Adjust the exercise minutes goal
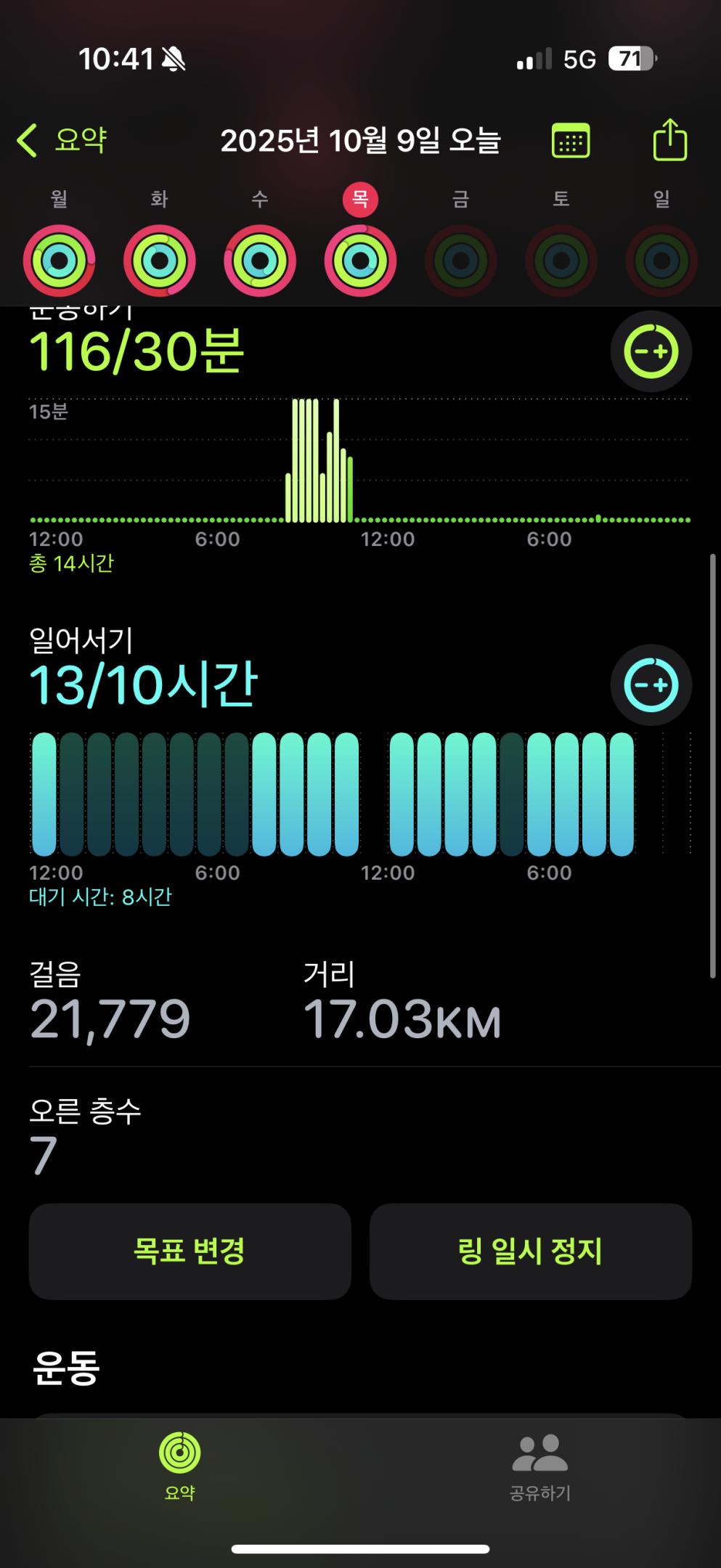This screenshot has width=721, height=1568. click(x=651, y=352)
